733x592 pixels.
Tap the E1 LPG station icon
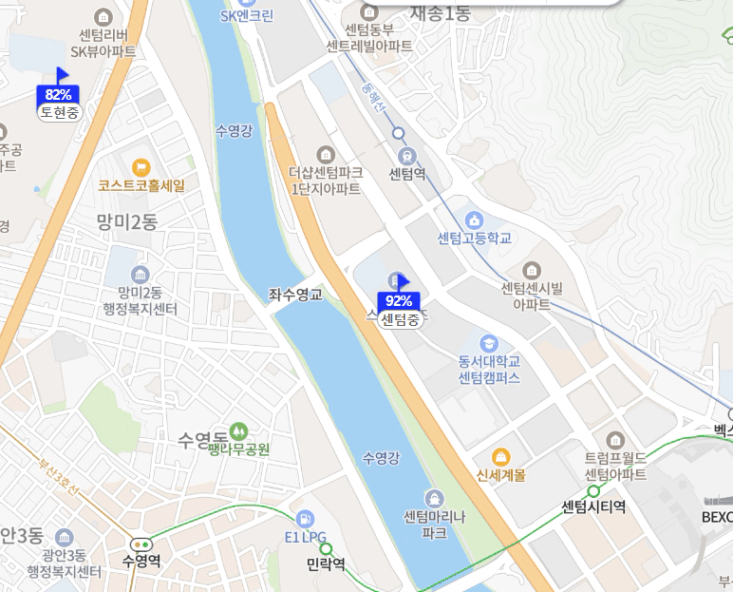(x=306, y=518)
